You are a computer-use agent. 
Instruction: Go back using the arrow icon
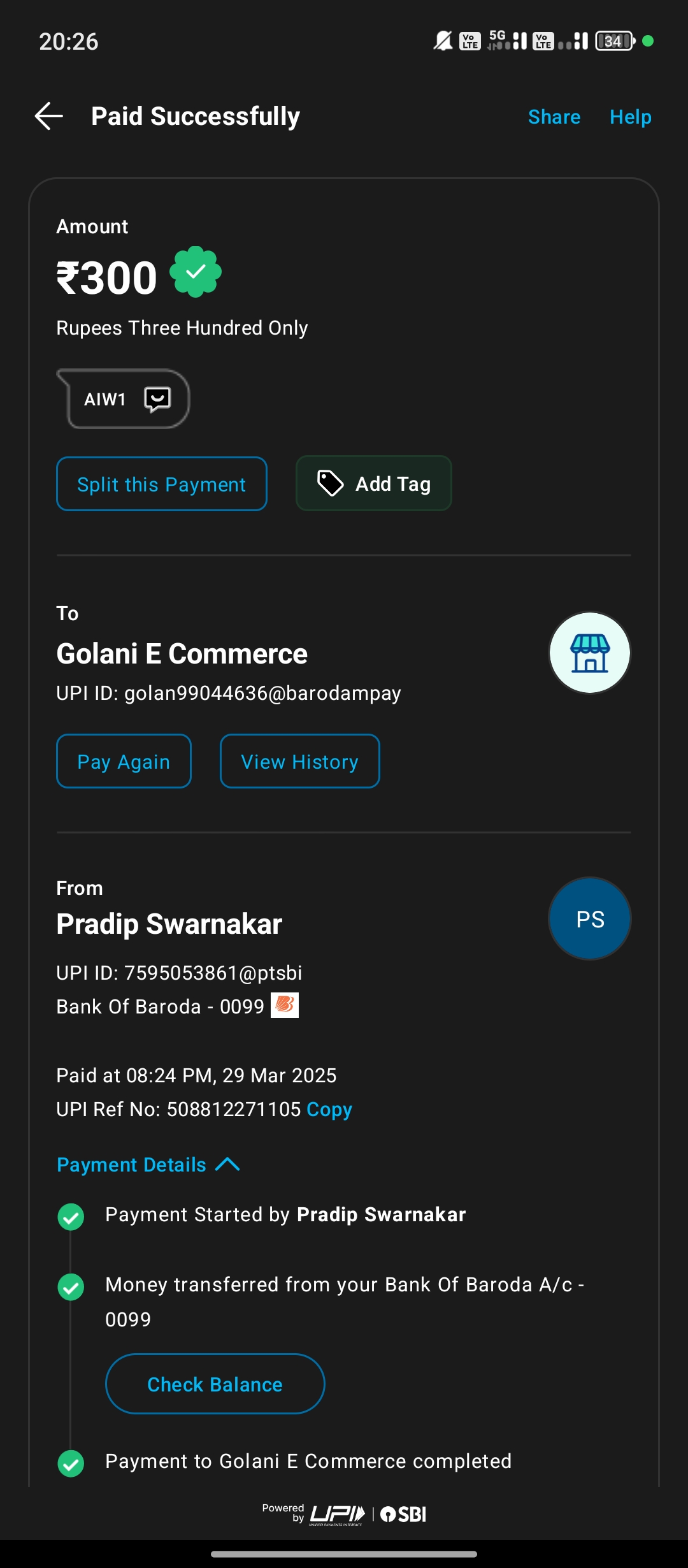[49, 116]
